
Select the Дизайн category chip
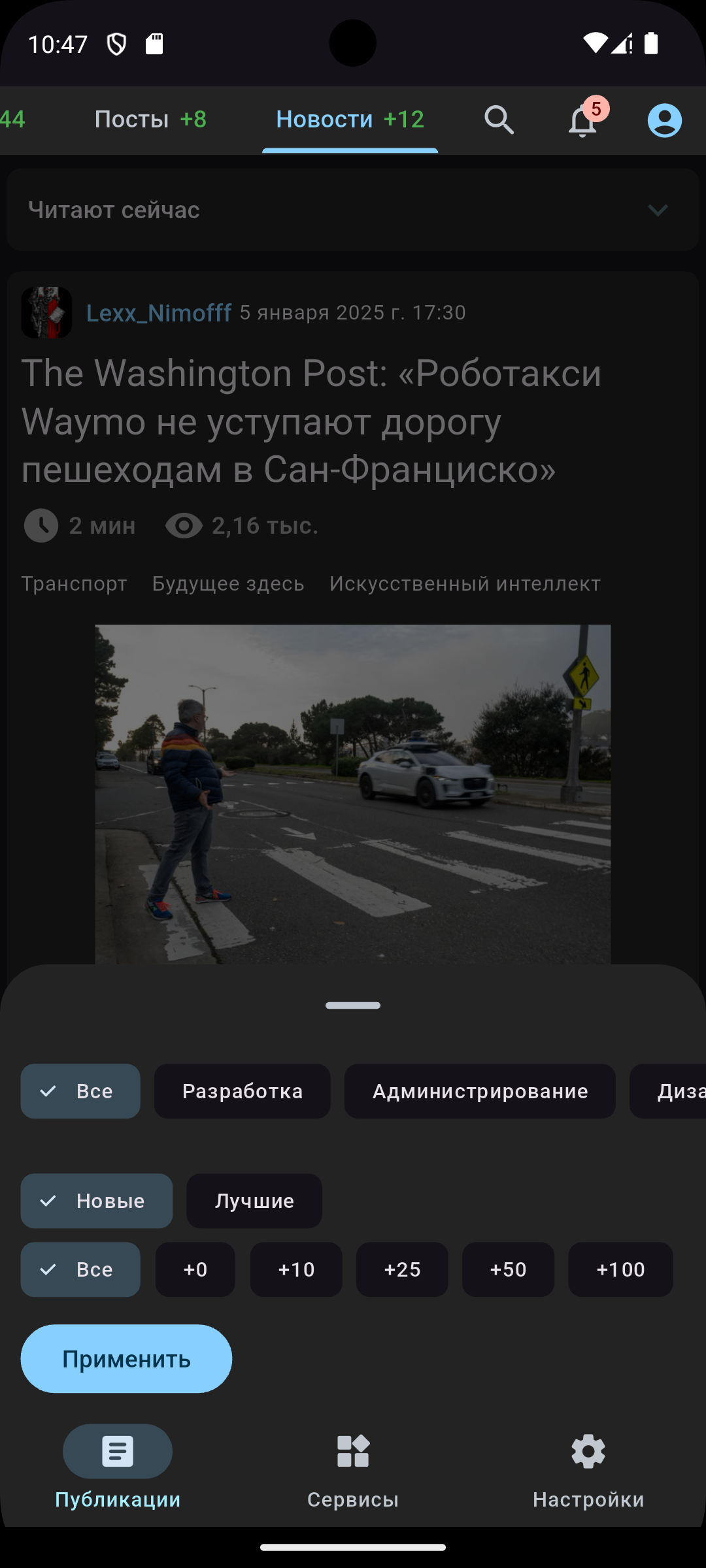[668, 1091]
